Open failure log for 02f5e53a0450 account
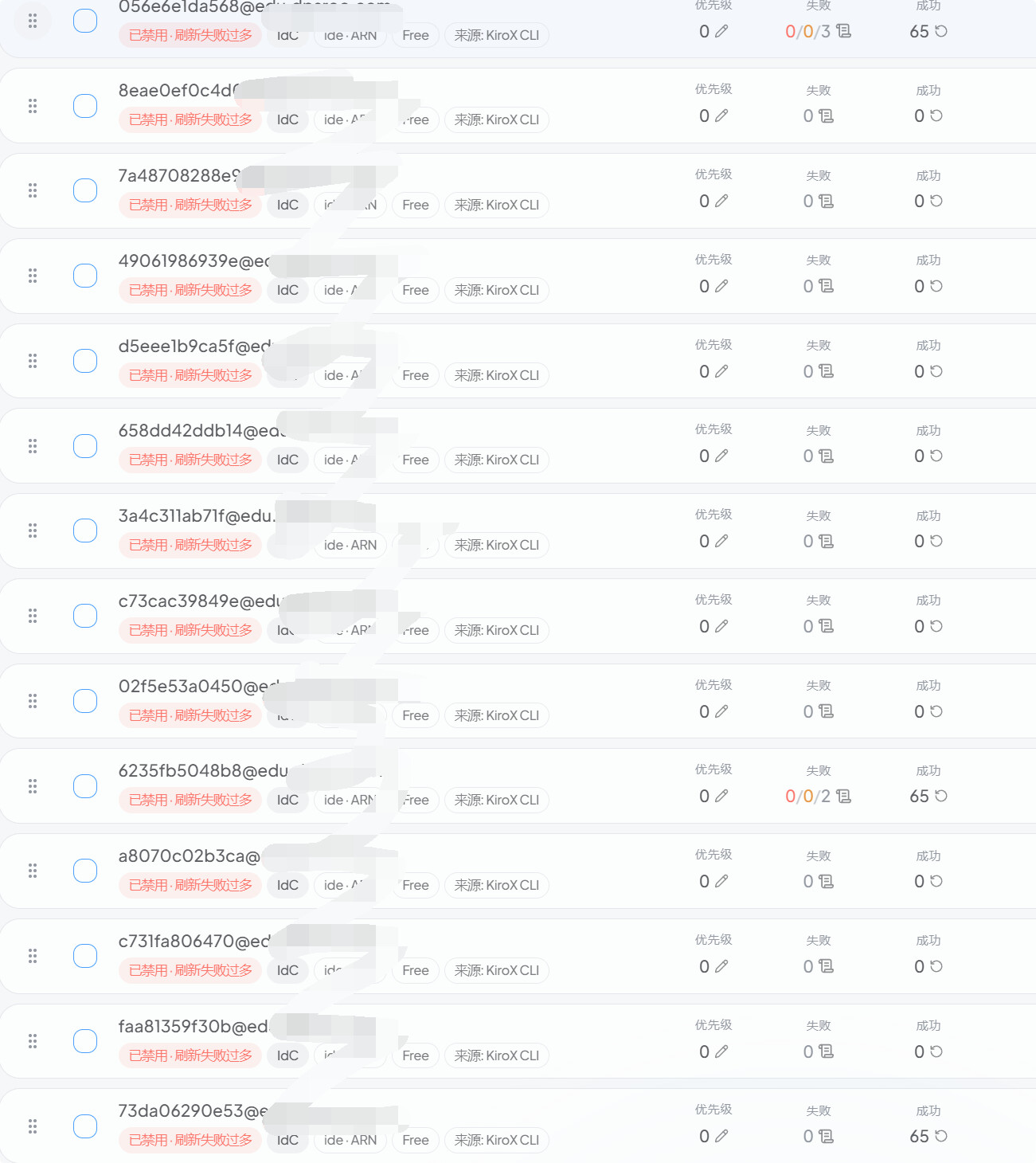Viewport: 1036px width, 1163px height. tap(827, 711)
